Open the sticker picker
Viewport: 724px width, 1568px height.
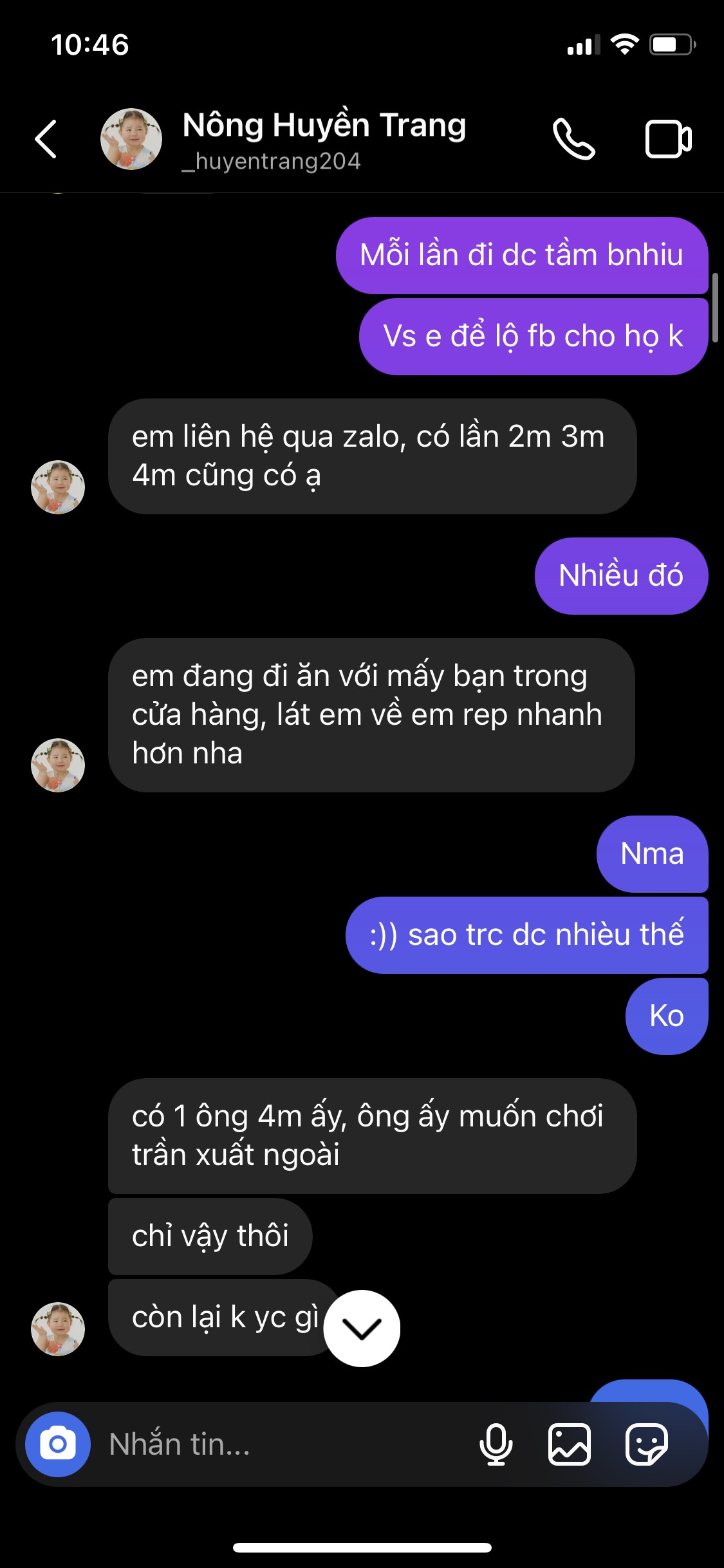[647, 1444]
